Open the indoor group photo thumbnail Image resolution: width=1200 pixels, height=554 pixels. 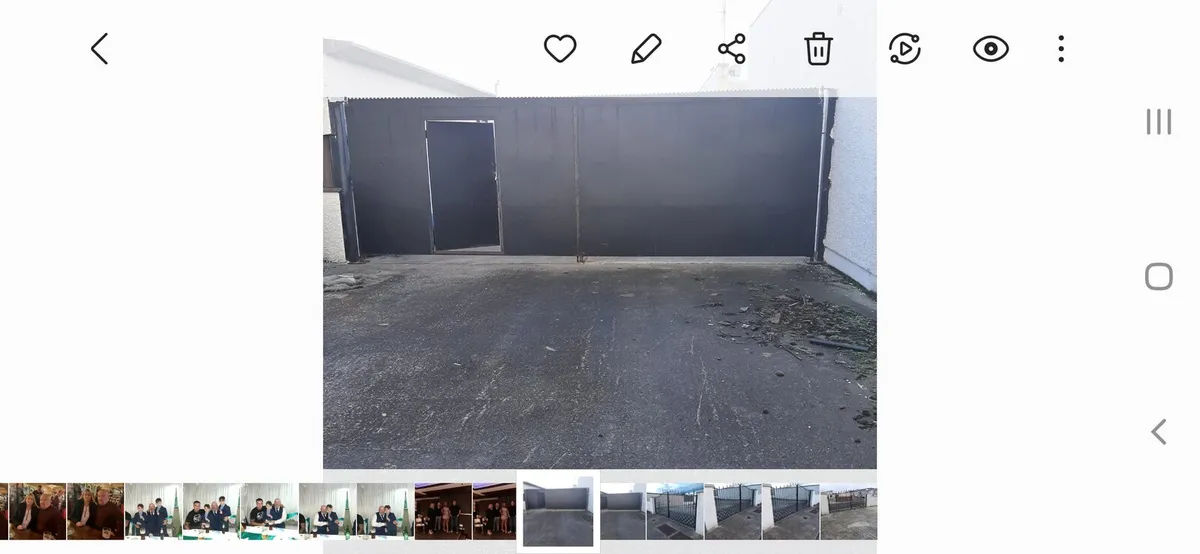[x=443, y=511]
